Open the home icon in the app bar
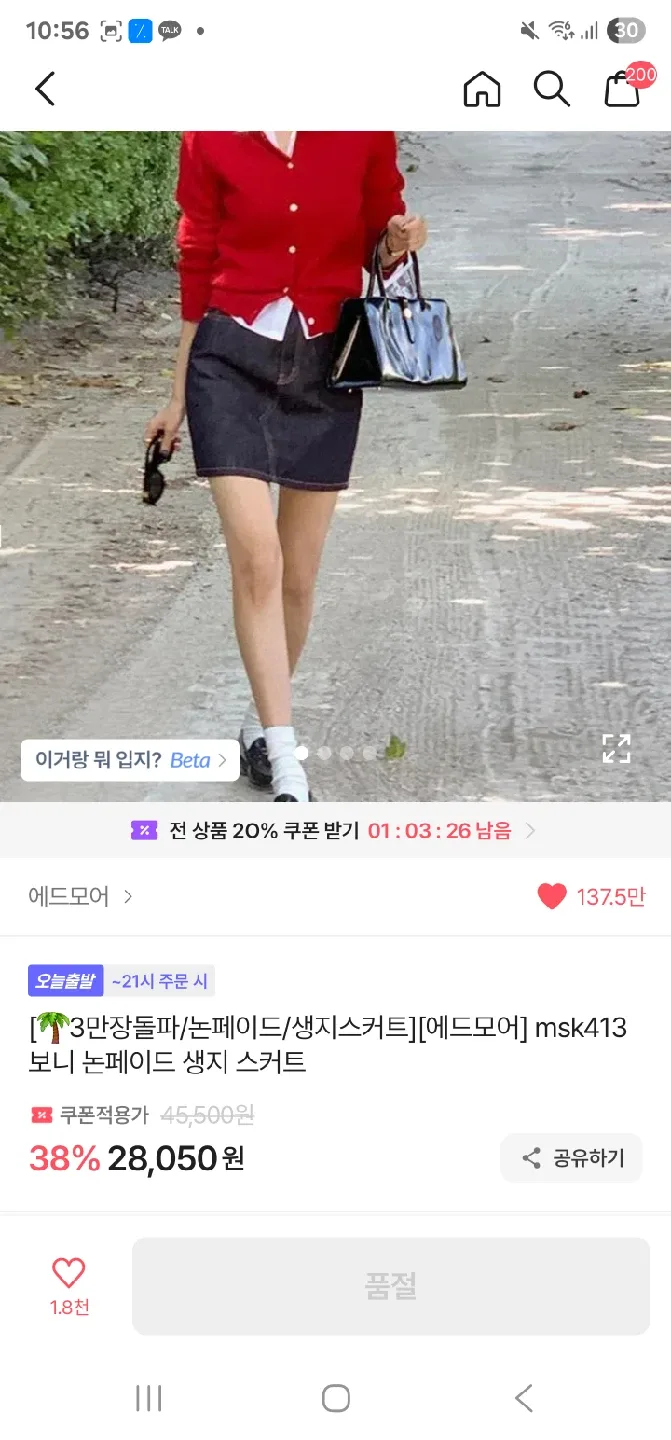The image size is (671, 1440). coord(481,89)
